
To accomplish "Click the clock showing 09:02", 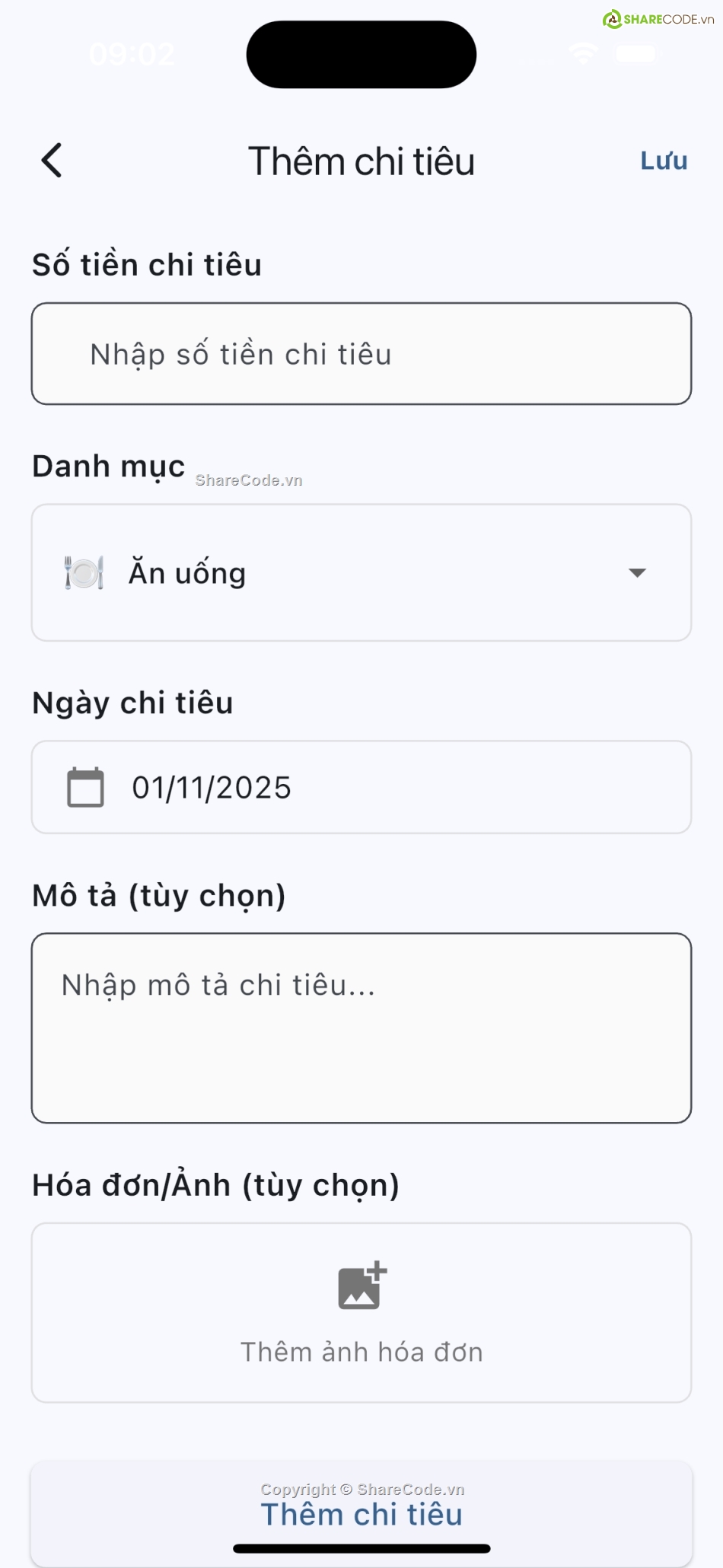I will (x=132, y=53).
